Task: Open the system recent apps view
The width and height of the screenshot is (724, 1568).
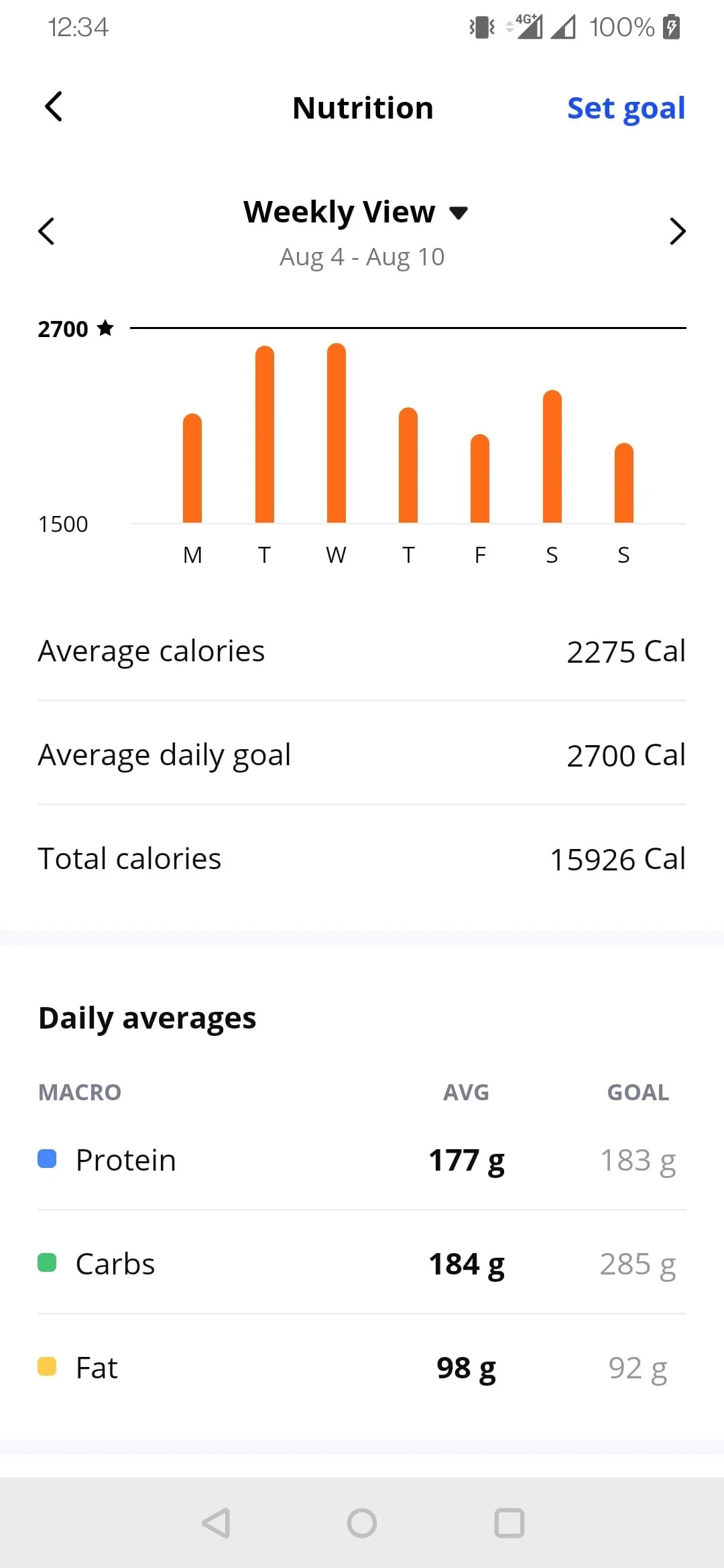Action: pyautogui.click(x=509, y=1523)
